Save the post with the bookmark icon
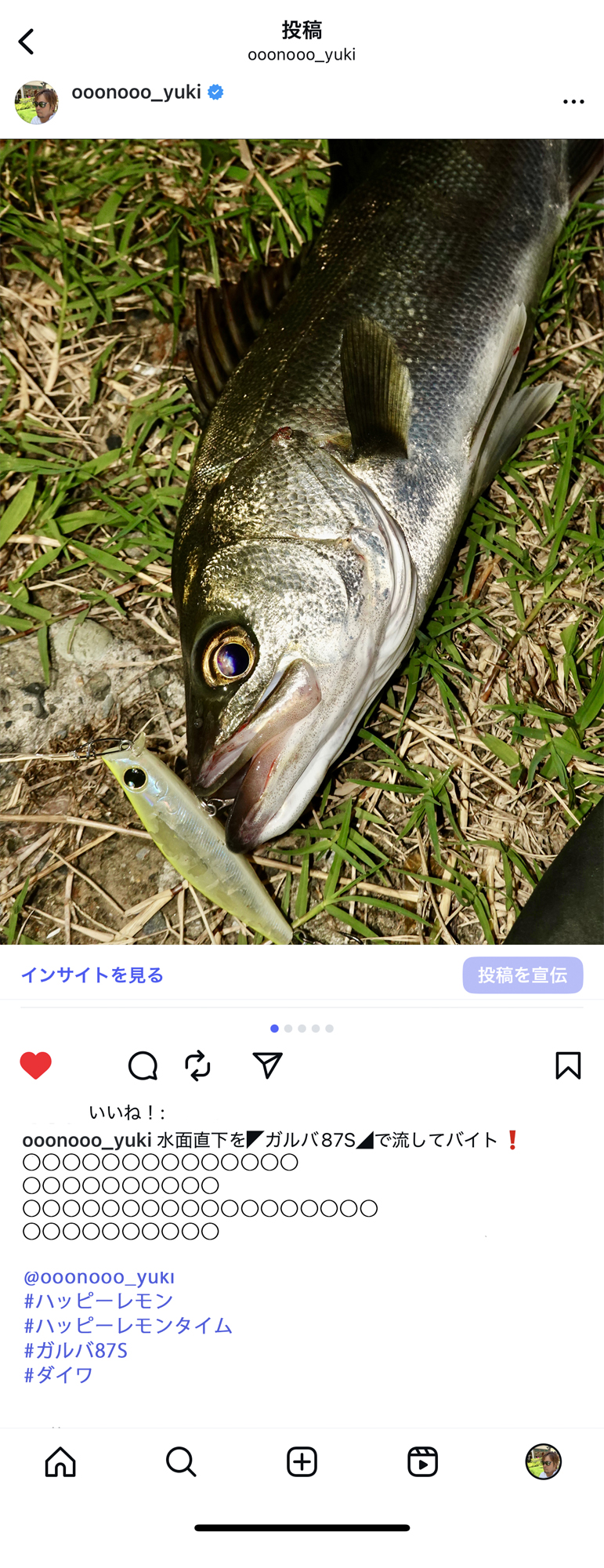 coord(568,1065)
